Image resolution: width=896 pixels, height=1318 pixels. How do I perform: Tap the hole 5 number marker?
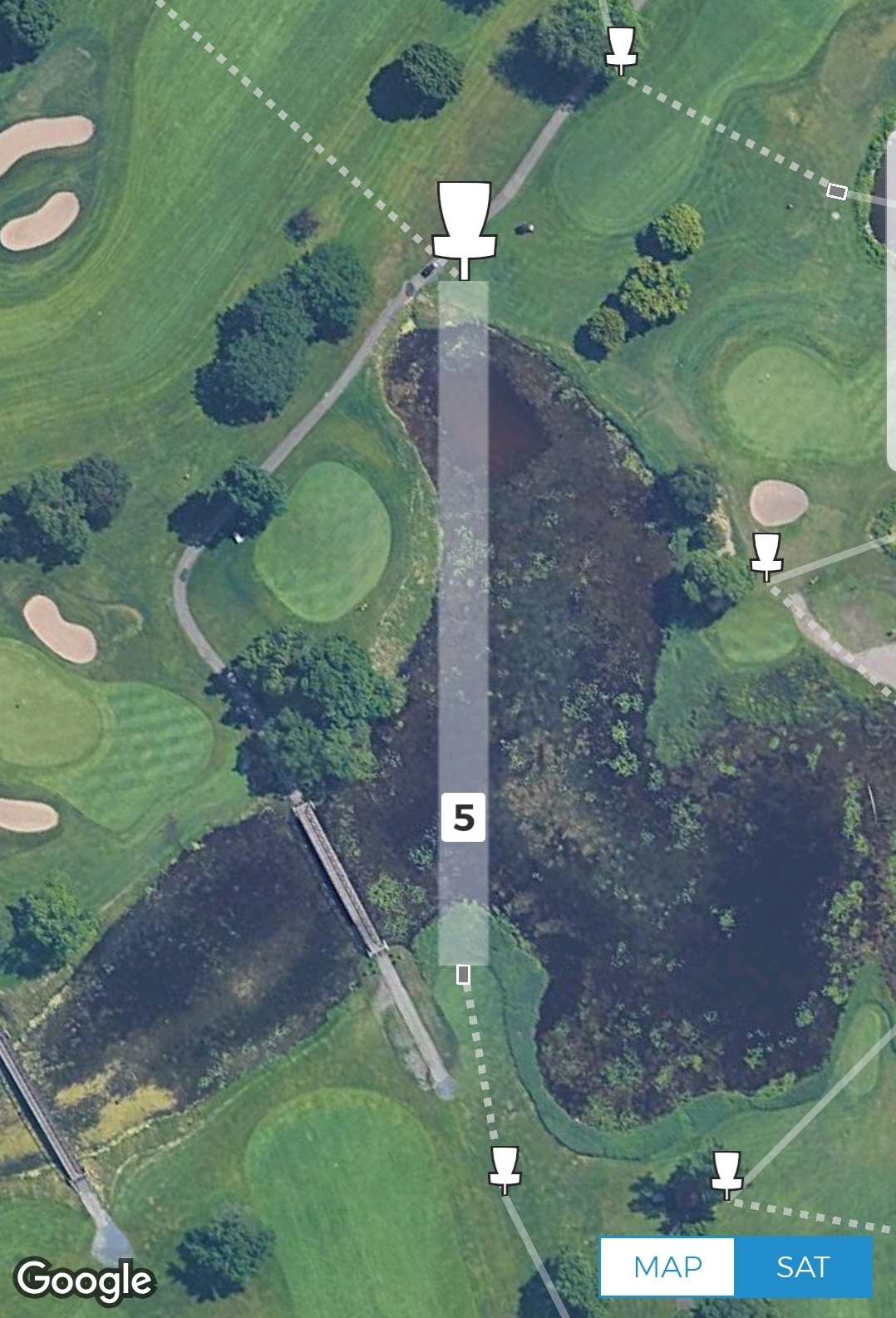tap(463, 818)
